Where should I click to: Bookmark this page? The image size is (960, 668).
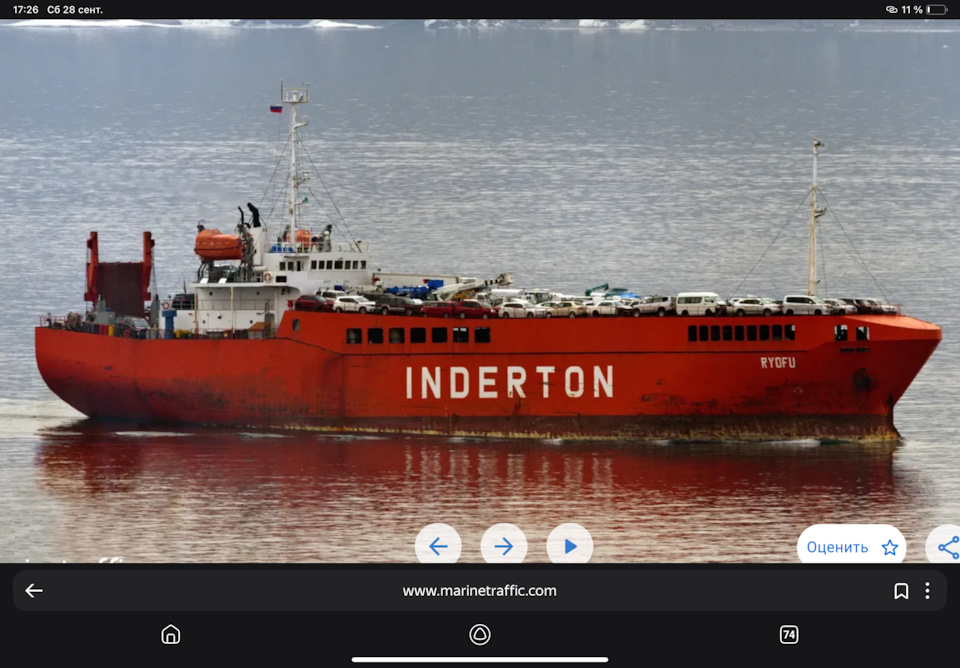click(901, 591)
